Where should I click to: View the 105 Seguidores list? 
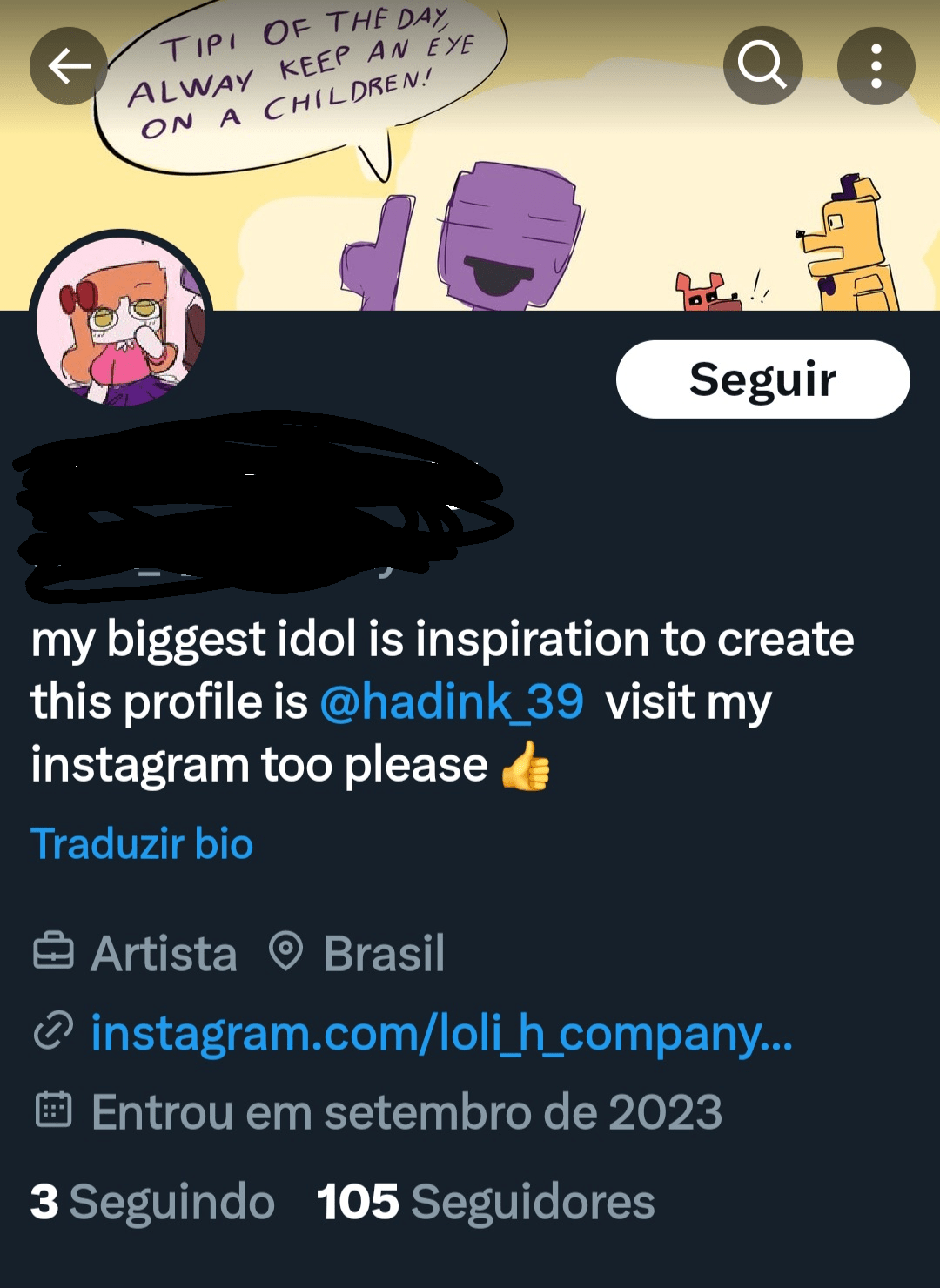[x=485, y=1202]
